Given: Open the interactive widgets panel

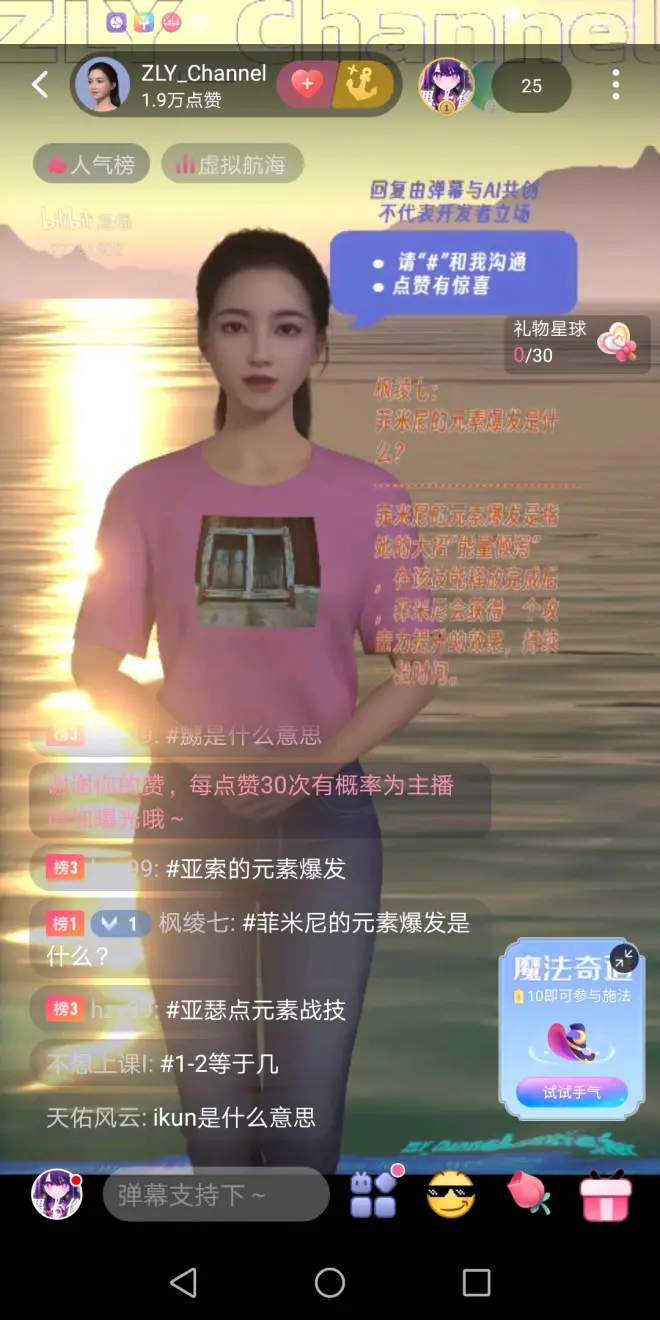Looking at the screenshot, I should [x=374, y=1193].
